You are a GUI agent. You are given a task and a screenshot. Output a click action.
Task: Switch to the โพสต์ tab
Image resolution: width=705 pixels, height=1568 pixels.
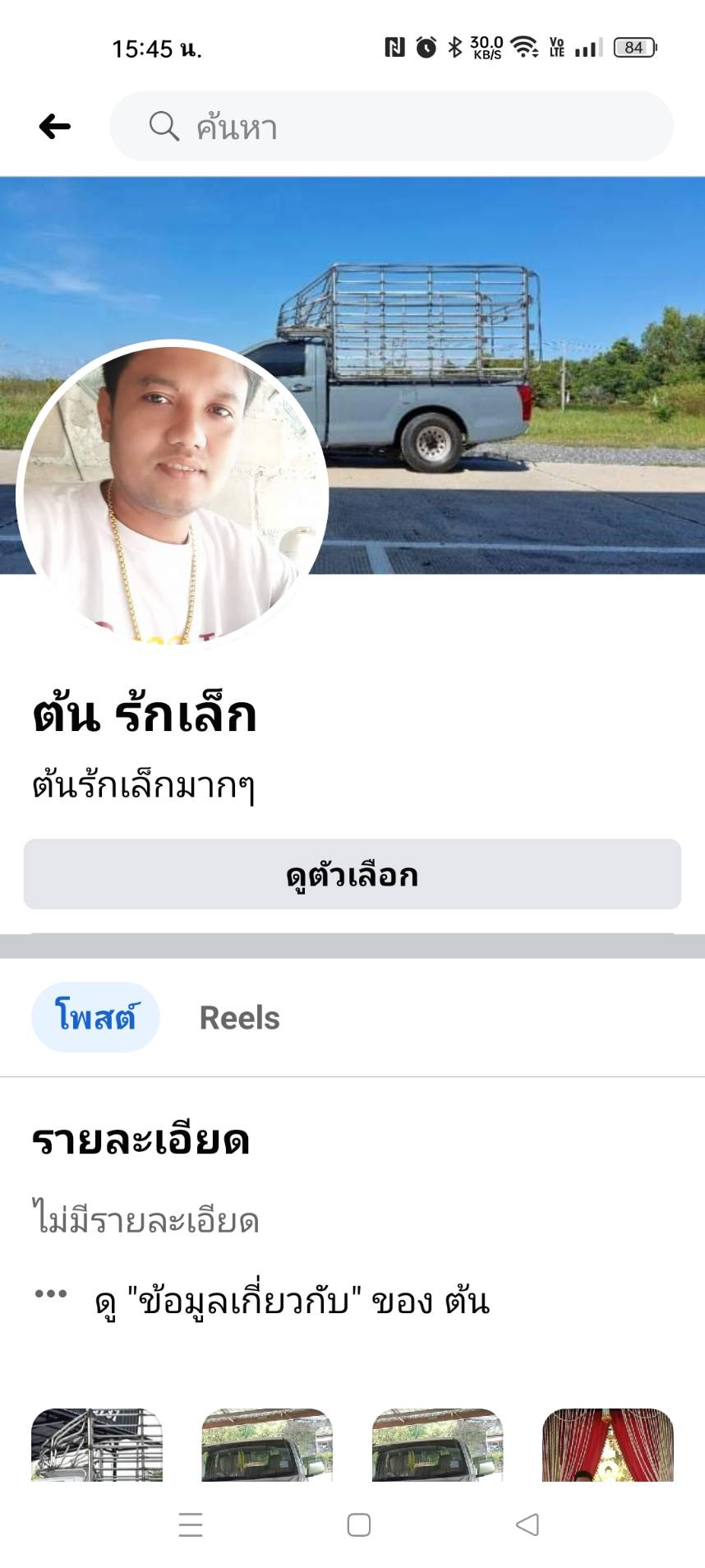click(95, 1017)
